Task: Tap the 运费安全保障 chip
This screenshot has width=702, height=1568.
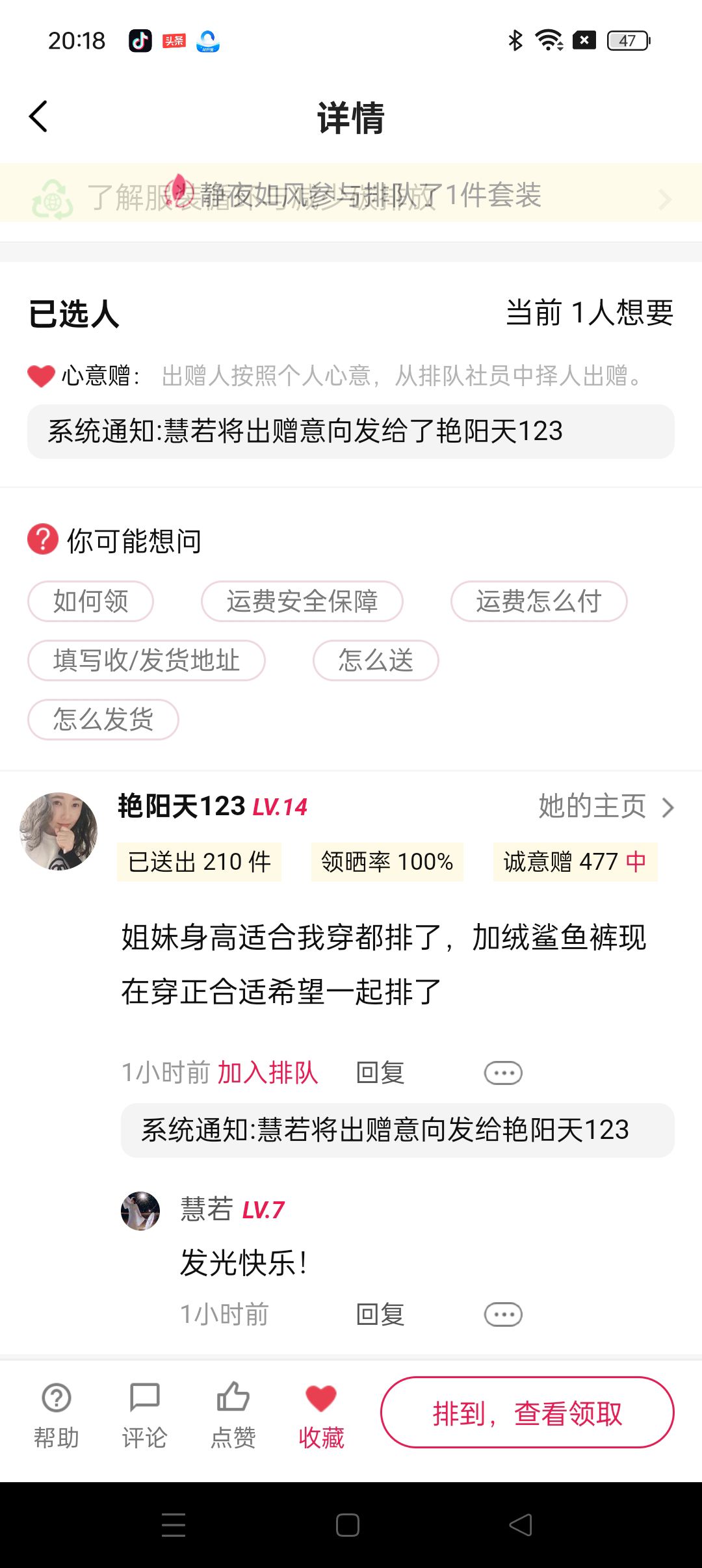Action: pos(302,601)
